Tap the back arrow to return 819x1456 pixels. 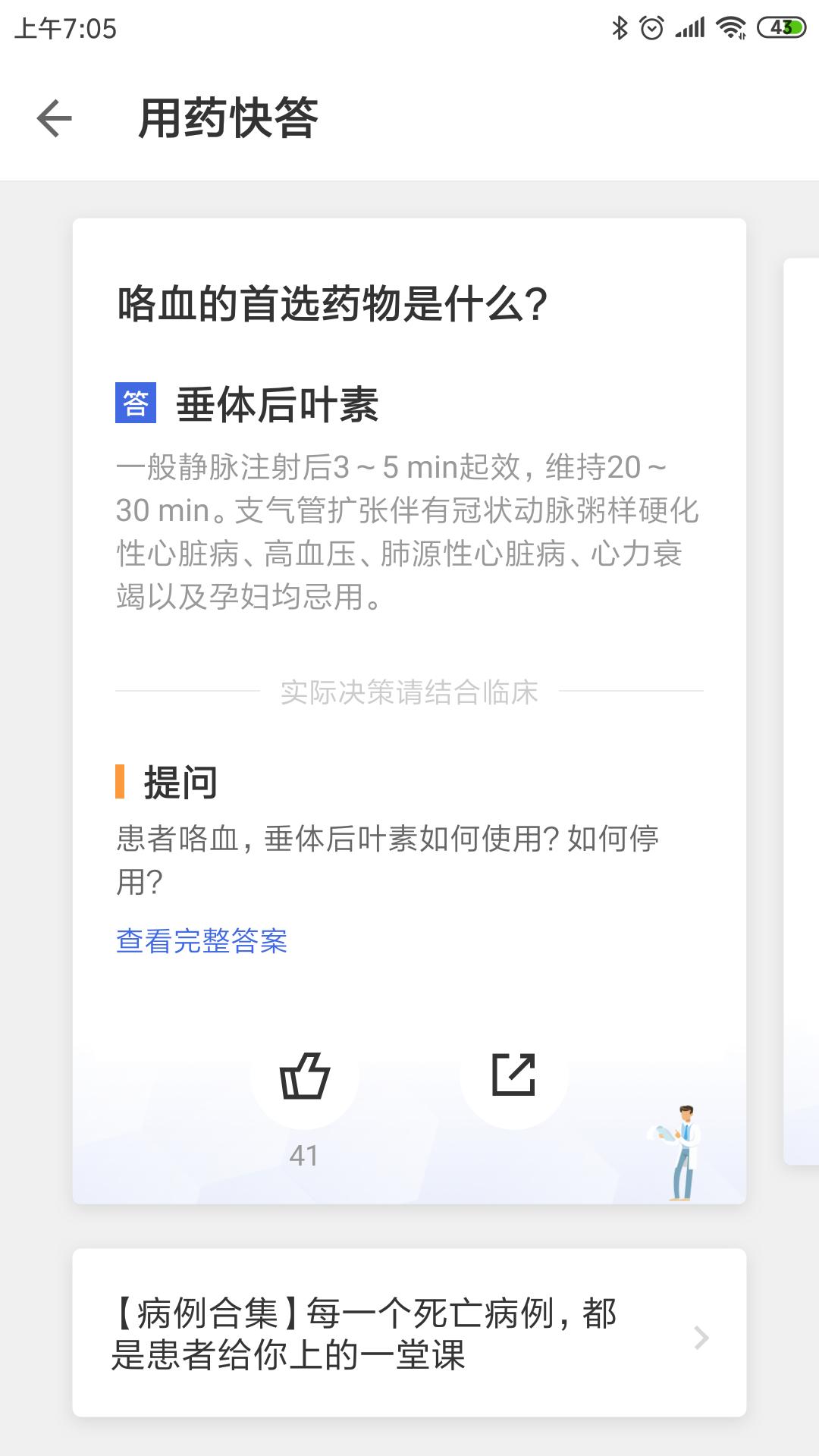[53, 118]
